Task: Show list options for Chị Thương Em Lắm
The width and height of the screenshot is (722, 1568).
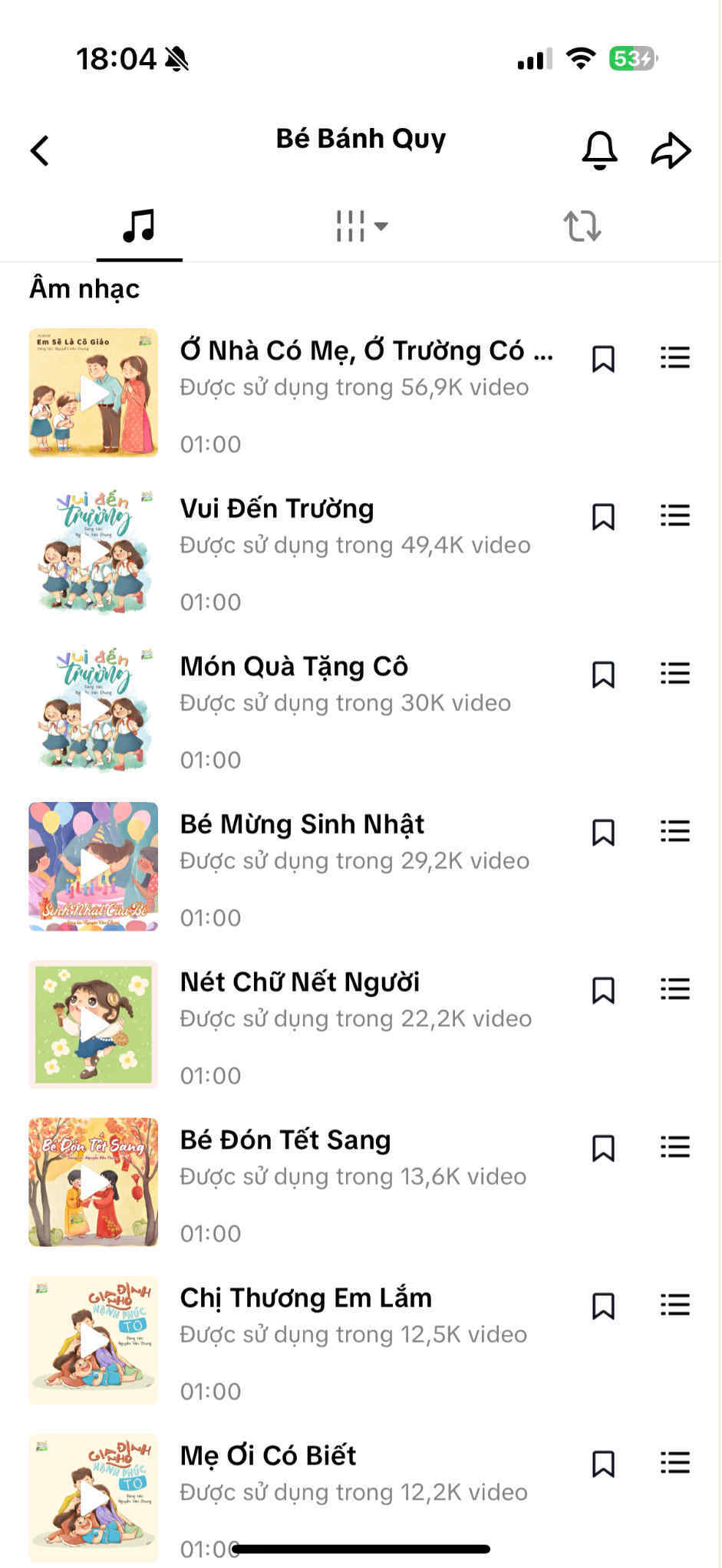Action: click(675, 1305)
